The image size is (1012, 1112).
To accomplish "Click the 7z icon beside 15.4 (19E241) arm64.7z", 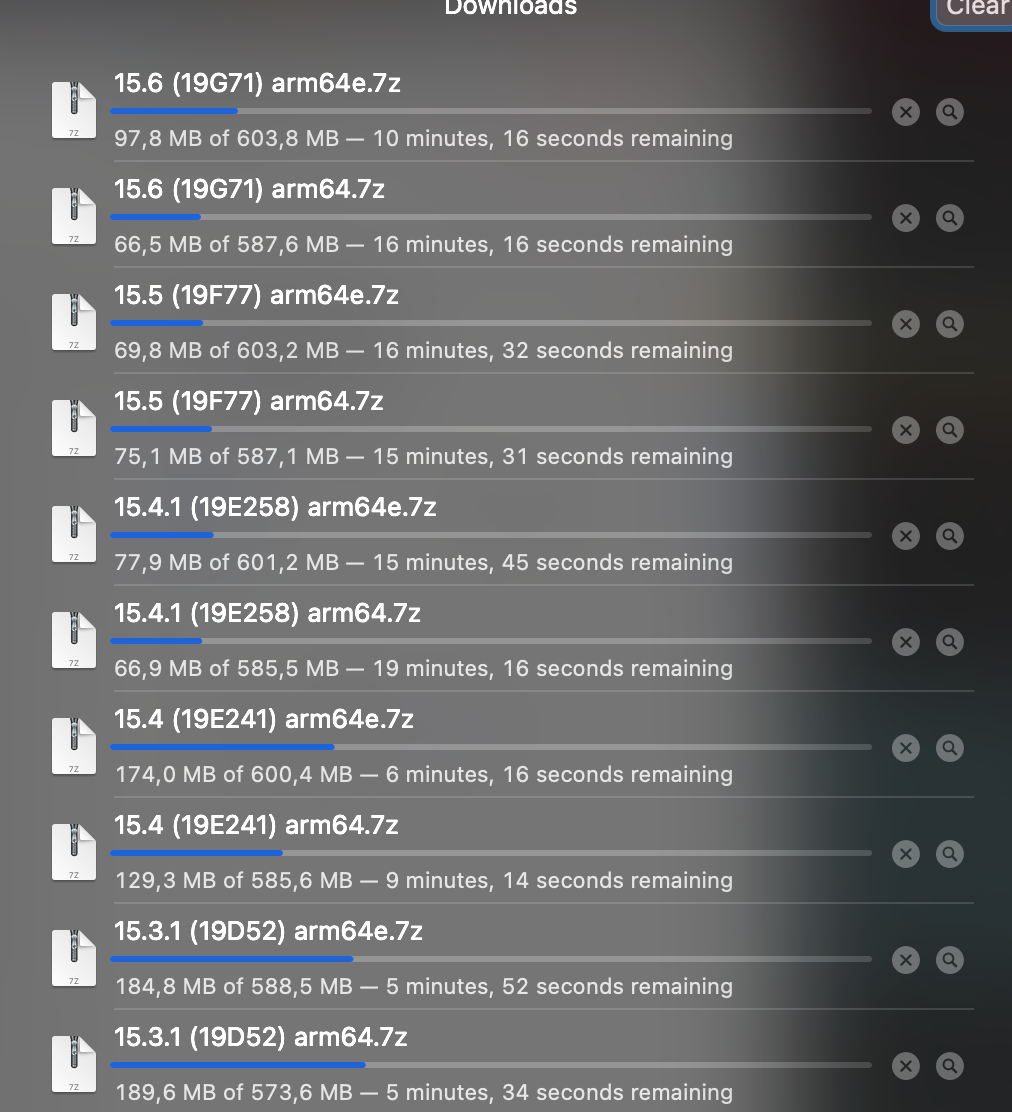I will click(x=73, y=851).
